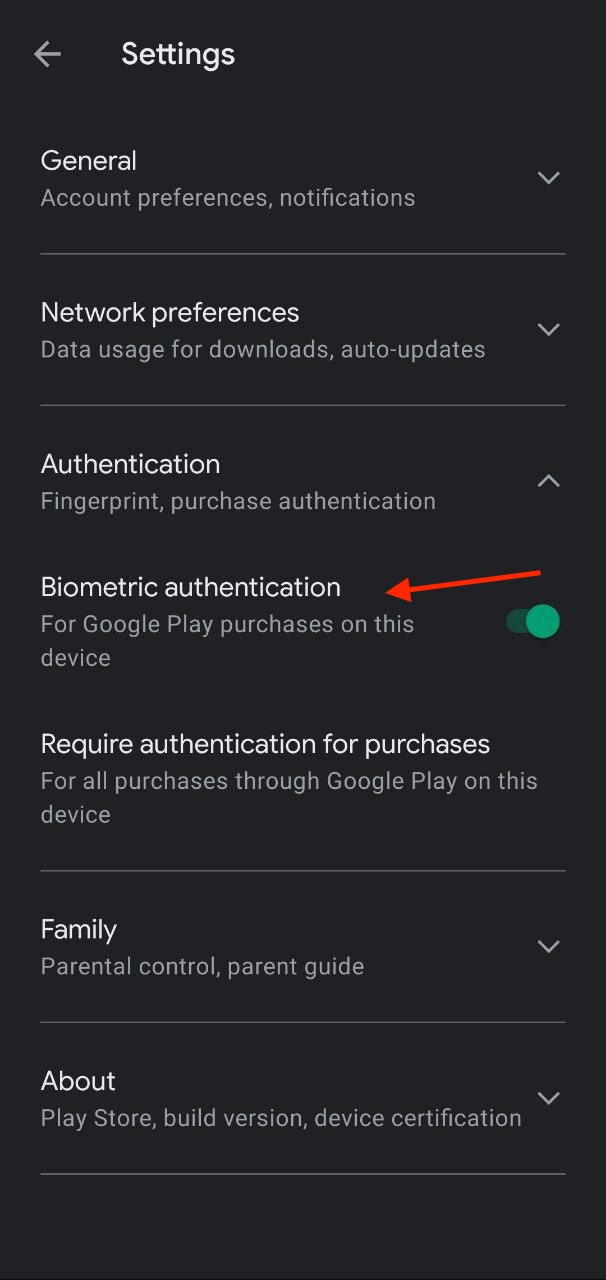
Task: Expand the General section
Action: 548,178
